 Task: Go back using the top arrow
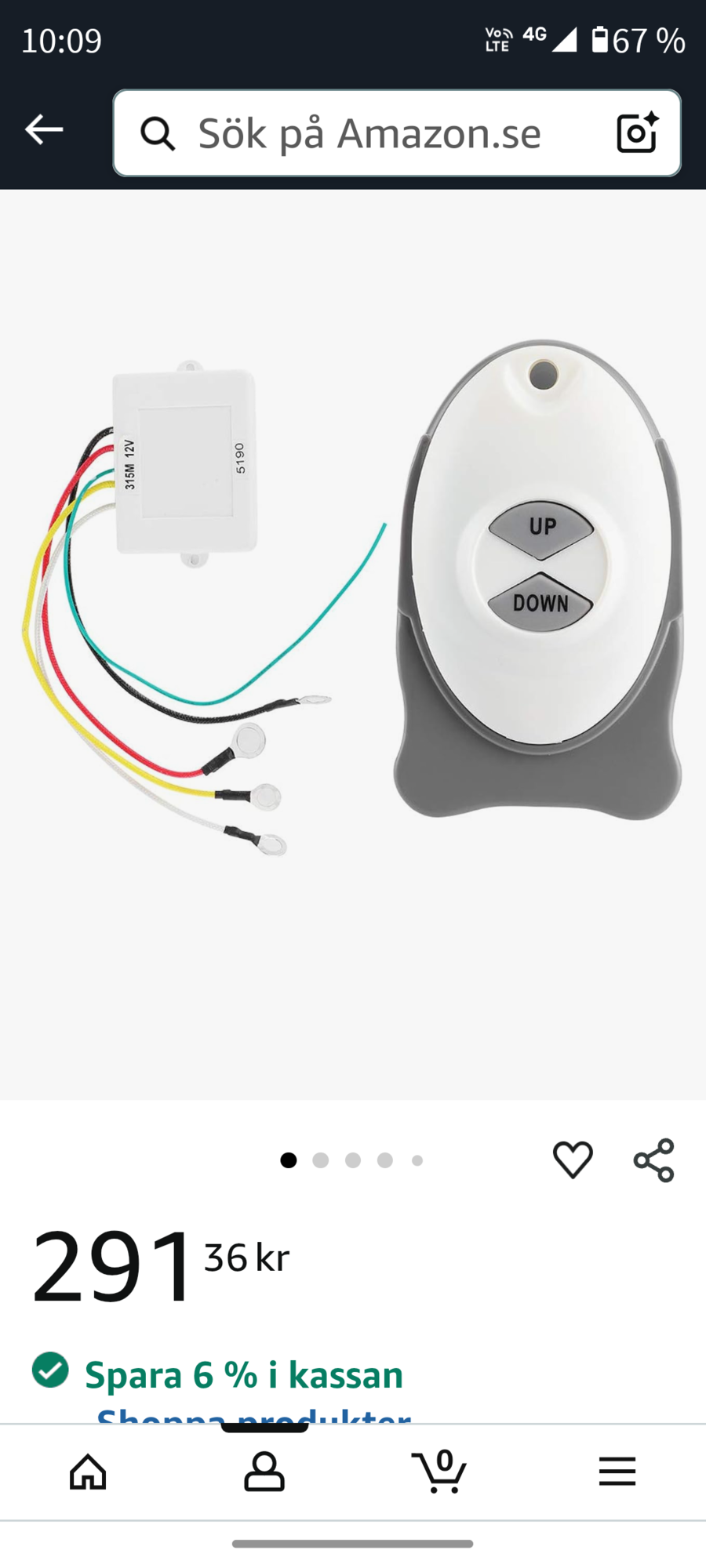pyautogui.click(x=44, y=129)
